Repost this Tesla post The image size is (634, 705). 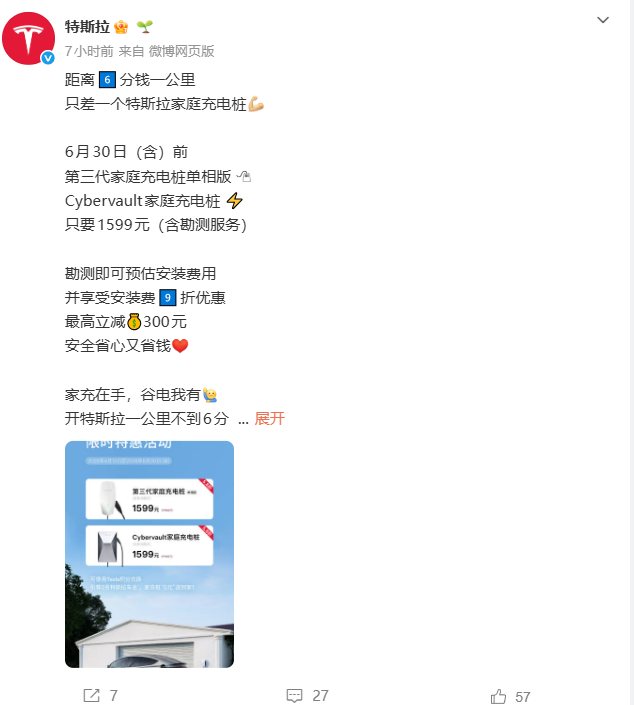coord(99,695)
